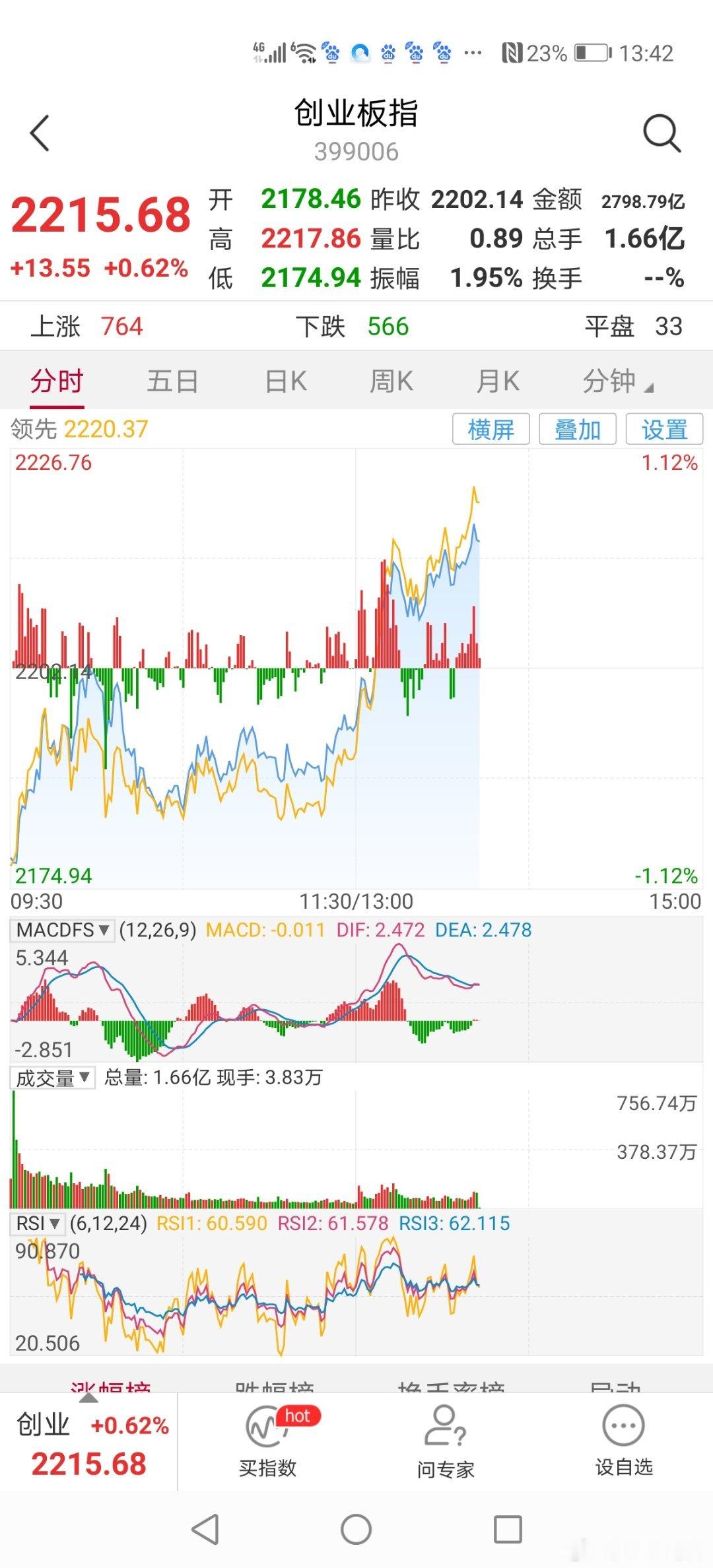713x1568 pixels.
Task: Open the 月K chart tab
Action: click(498, 381)
